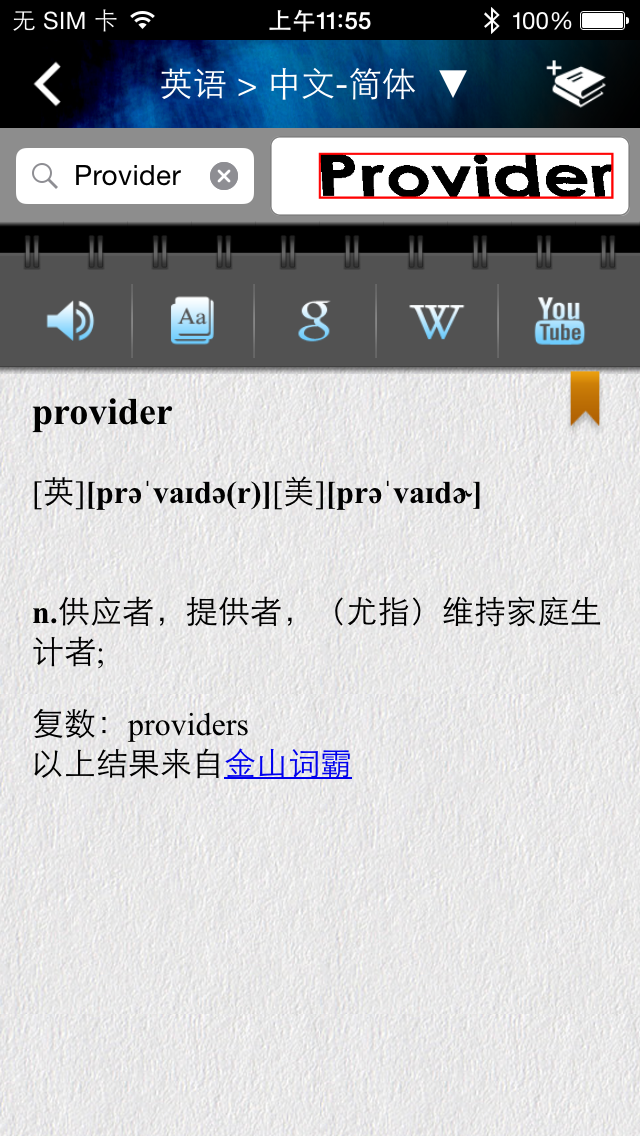Open the recognized Provider image preview

(465, 176)
